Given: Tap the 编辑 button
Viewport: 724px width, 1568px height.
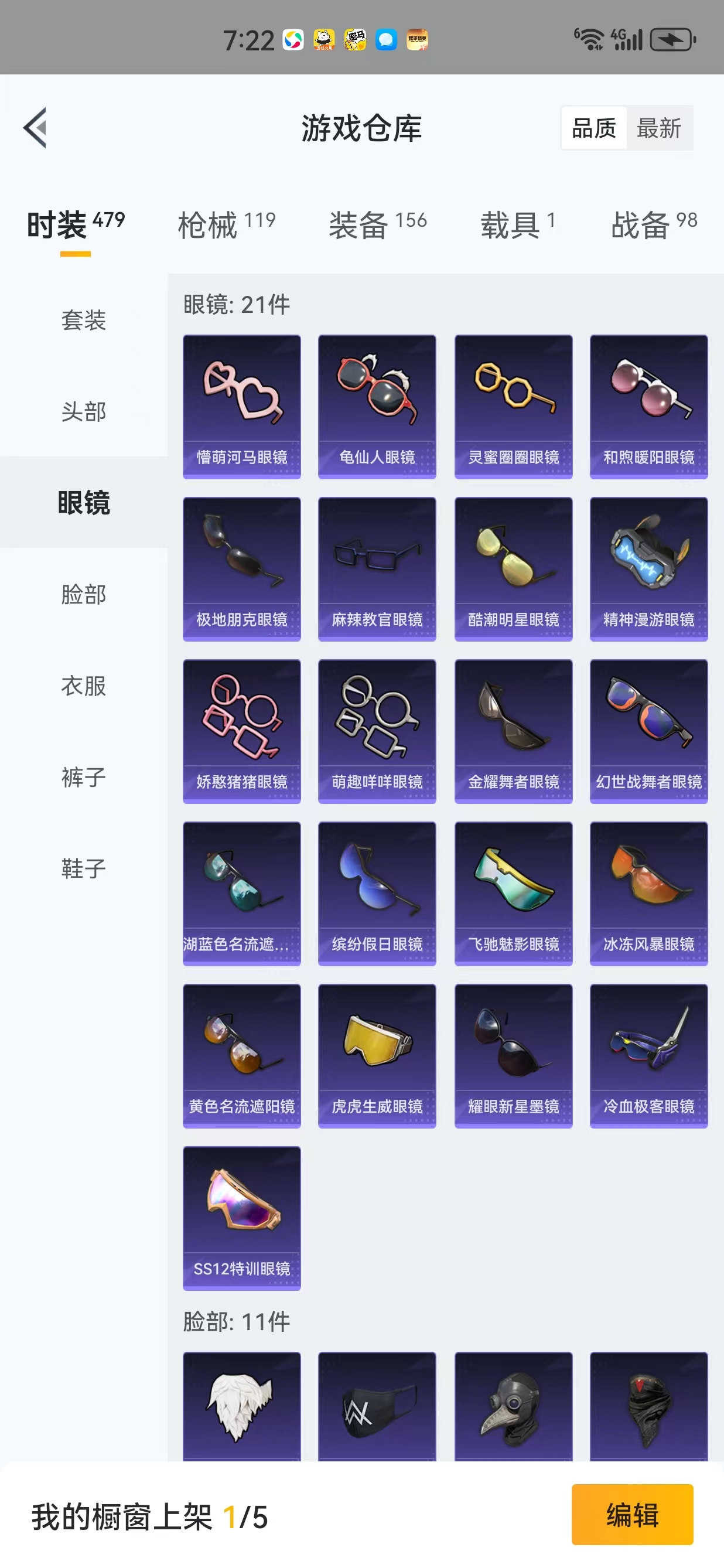Looking at the screenshot, I should [x=632, y=1515].
